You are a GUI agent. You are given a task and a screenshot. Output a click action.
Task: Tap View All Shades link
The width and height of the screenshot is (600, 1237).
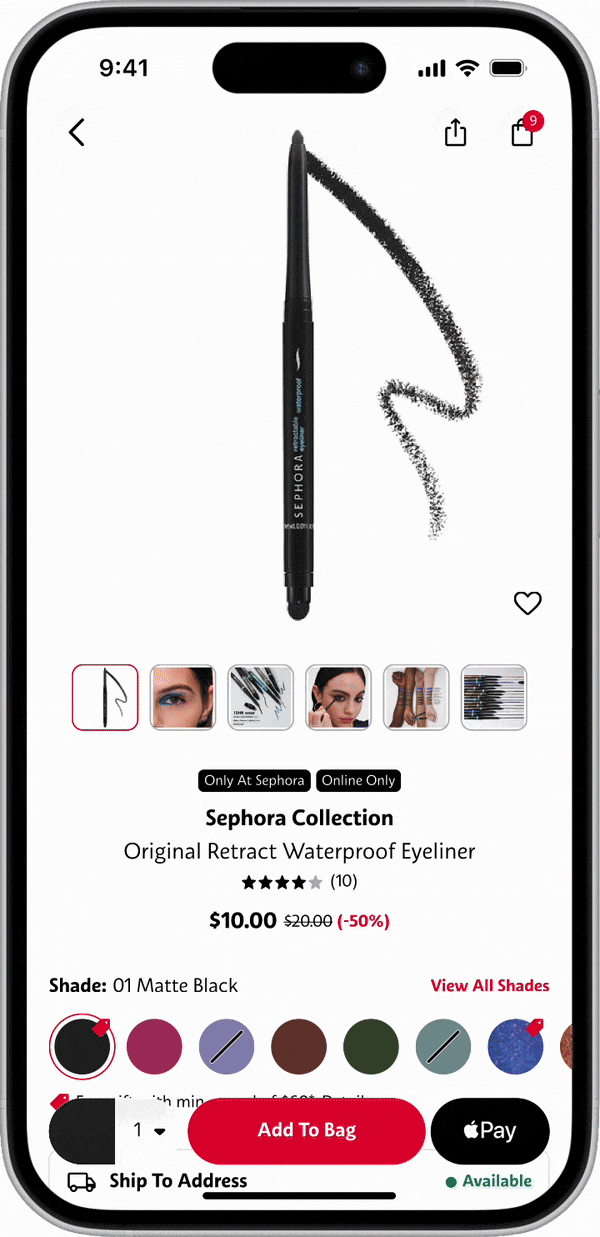489,985
